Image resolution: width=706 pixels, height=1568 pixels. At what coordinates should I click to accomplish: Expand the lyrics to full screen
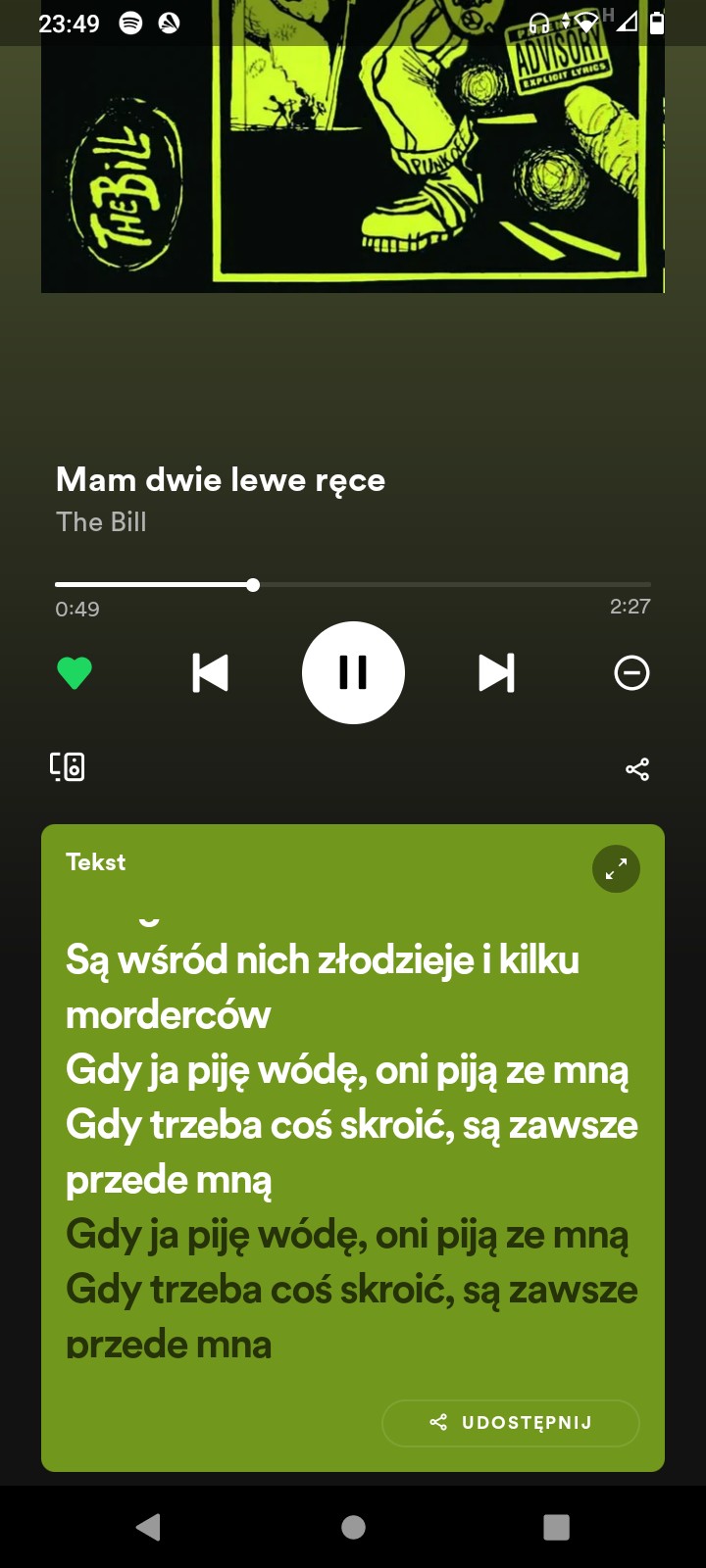pos(616,869)
